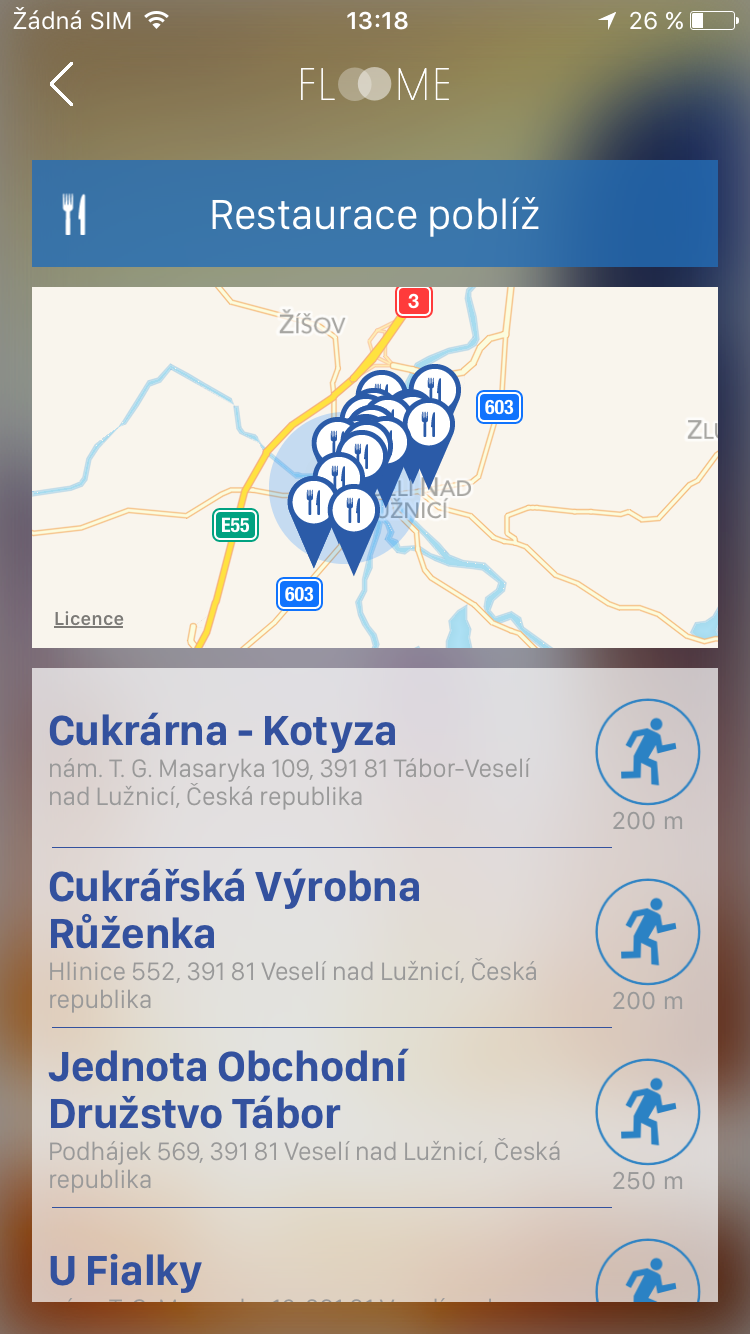Open the U Fialky listing
Viewport: 750px width, 1334px height.
[x=125, y=1271]
